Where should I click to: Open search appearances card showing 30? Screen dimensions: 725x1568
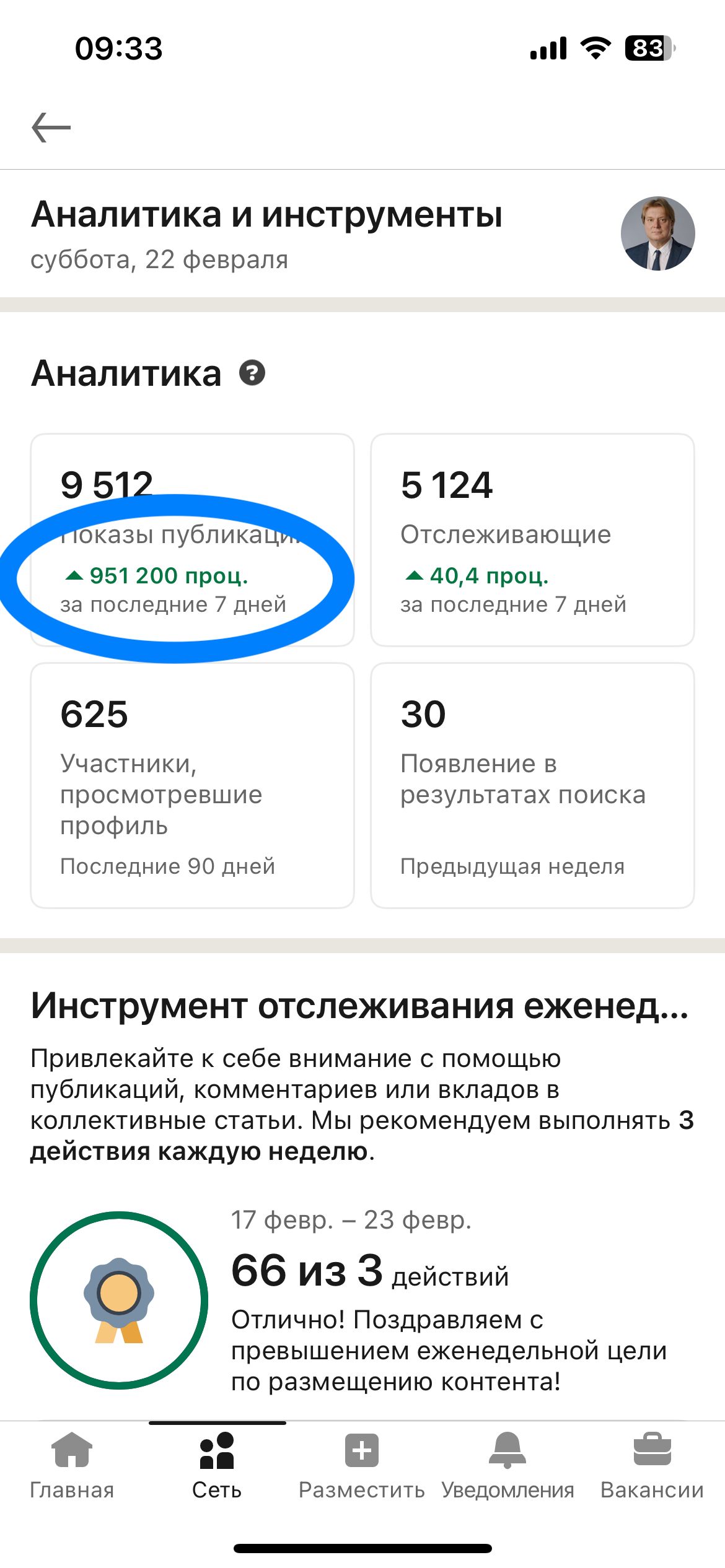533,786
